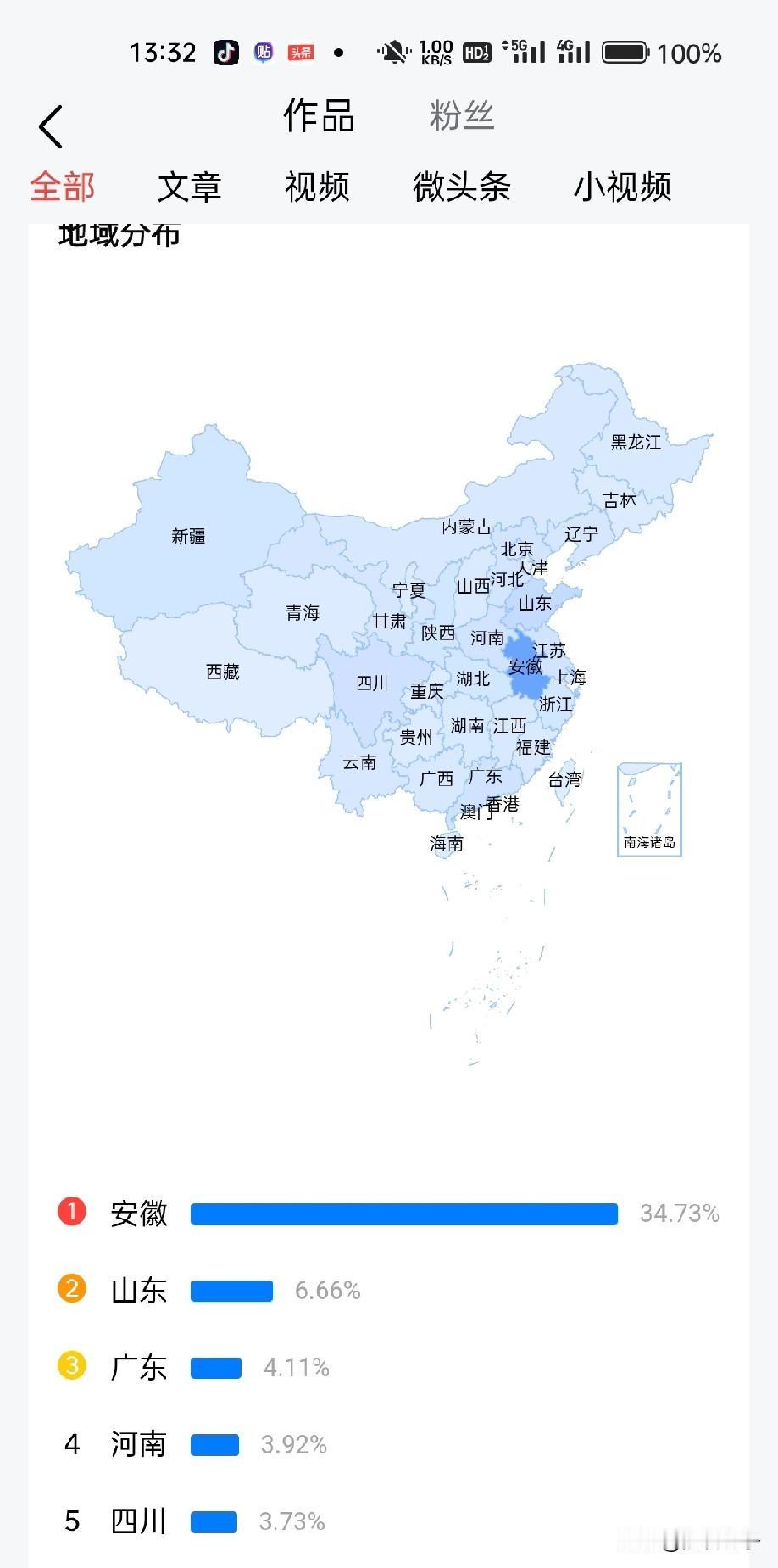Select the 文章 filter tab
Screen dimensions: 778x1568
click(x=190, y=187)
